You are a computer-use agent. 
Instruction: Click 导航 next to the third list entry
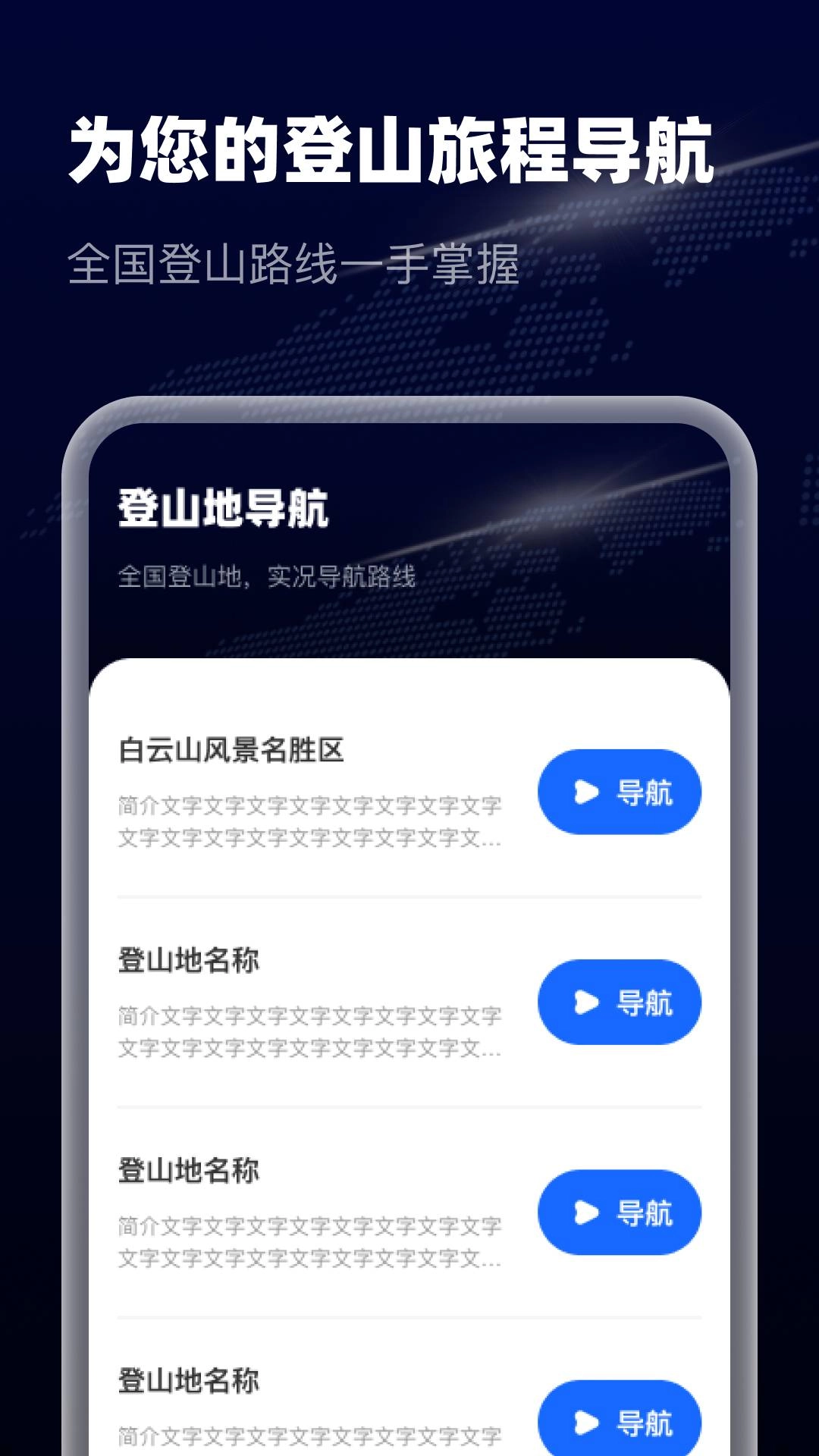pyautogui.click(x=620, y=1212)
